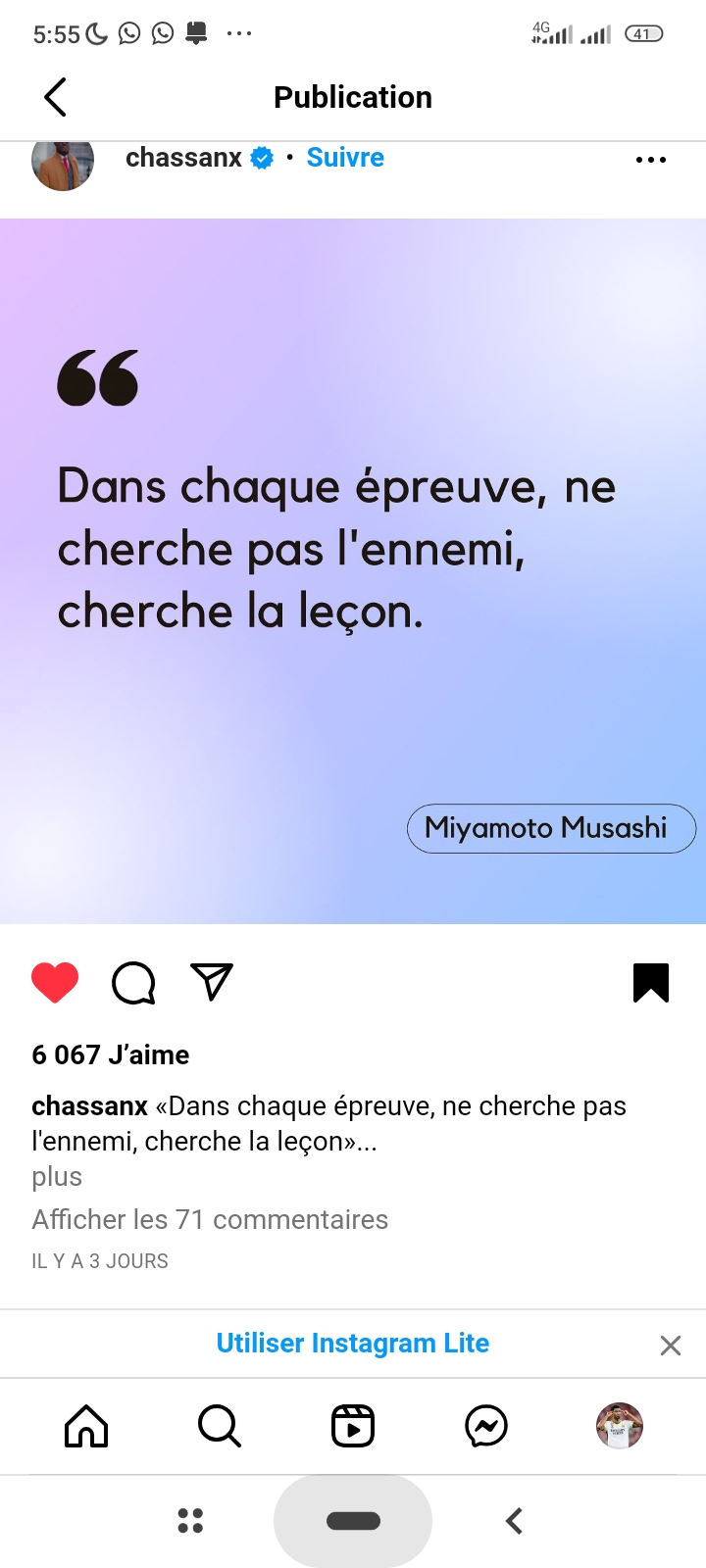The image size is (706, 1568).
Task: Switch to the Reels tab
Action: point(353,1426)
